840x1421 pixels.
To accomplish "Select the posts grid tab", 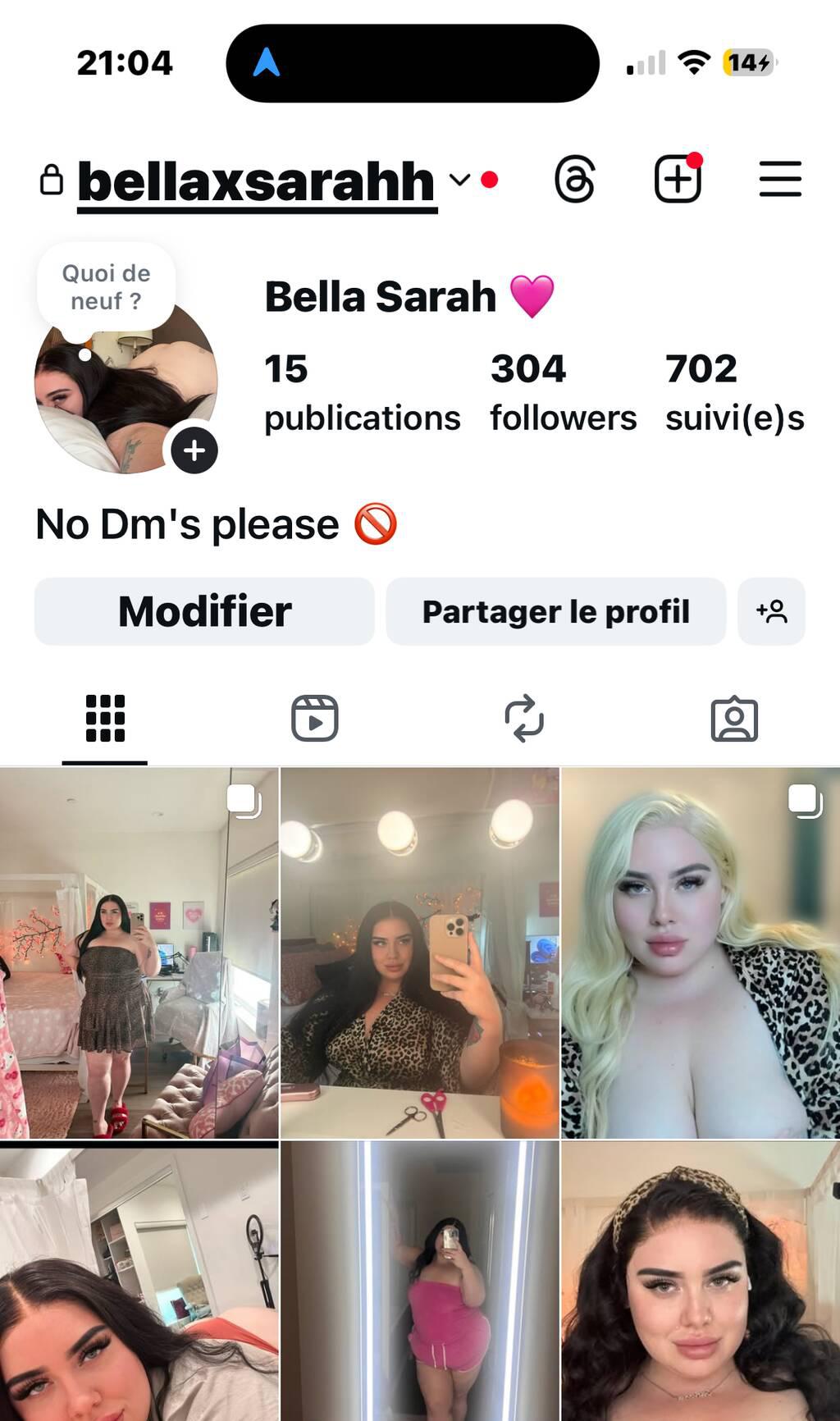I will [x=105, y=719].
